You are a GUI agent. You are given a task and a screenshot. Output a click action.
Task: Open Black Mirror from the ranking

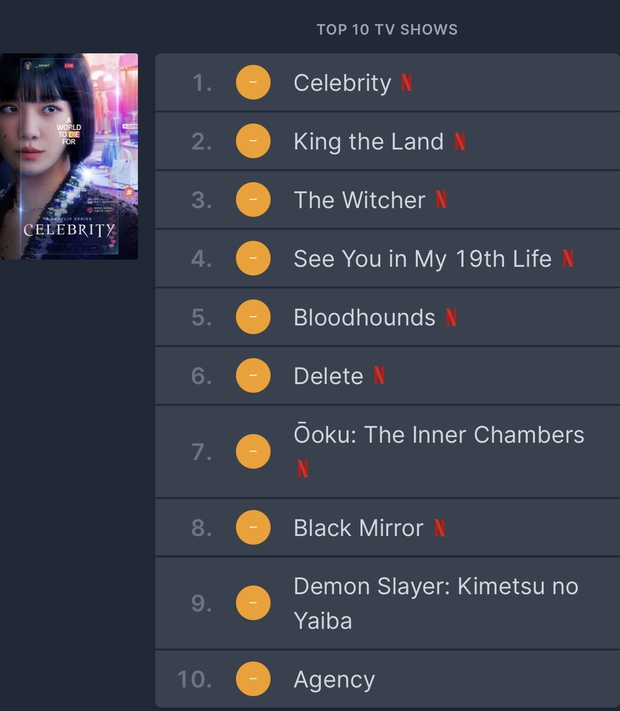(x=358, y=528)
